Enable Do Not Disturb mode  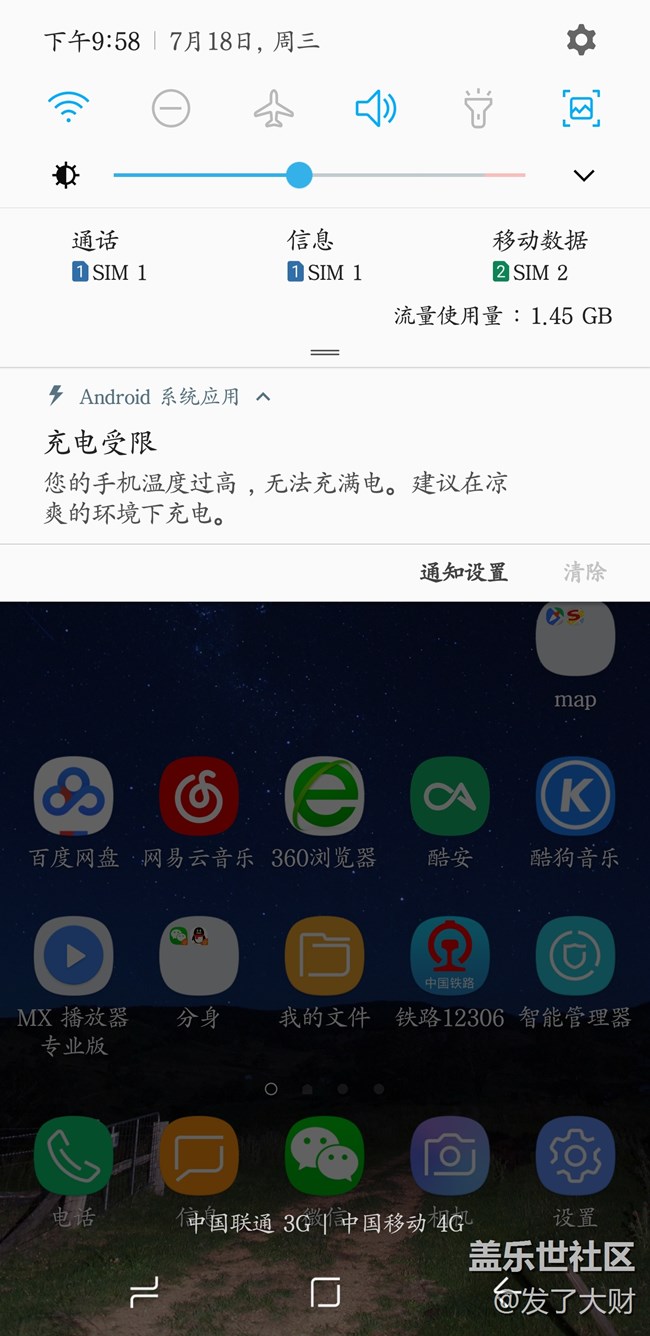click(x=171, y=108)
